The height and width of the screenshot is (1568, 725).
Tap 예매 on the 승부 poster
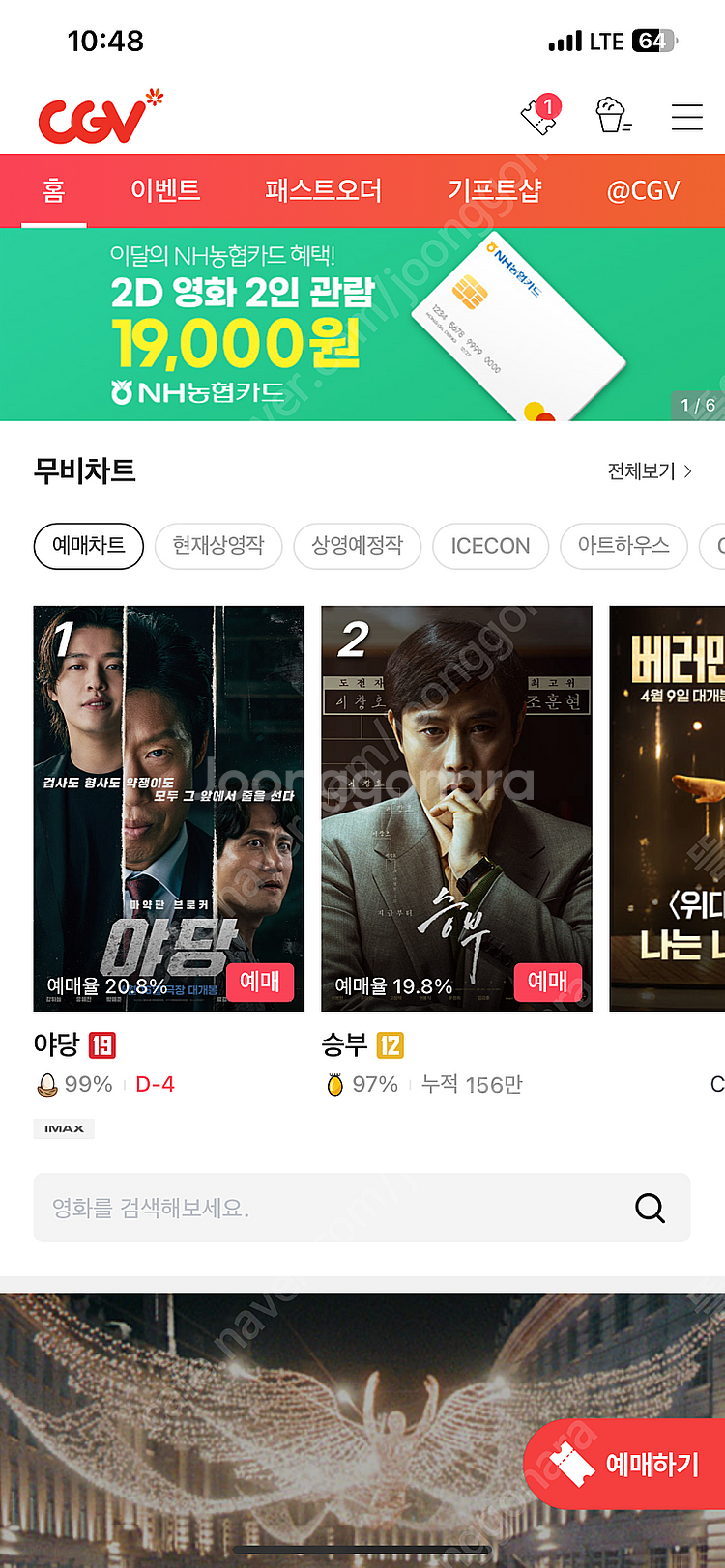[548, 982]
